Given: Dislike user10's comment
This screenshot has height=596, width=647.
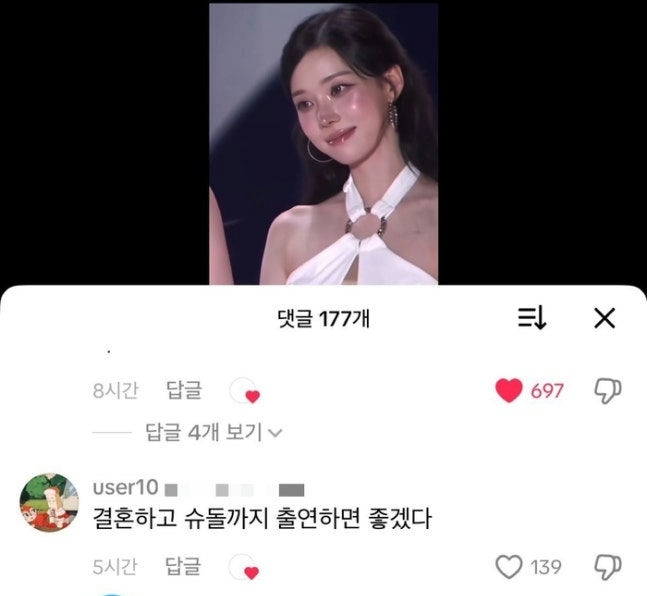Looking at the screenshot, I should (x=607, y=567).
